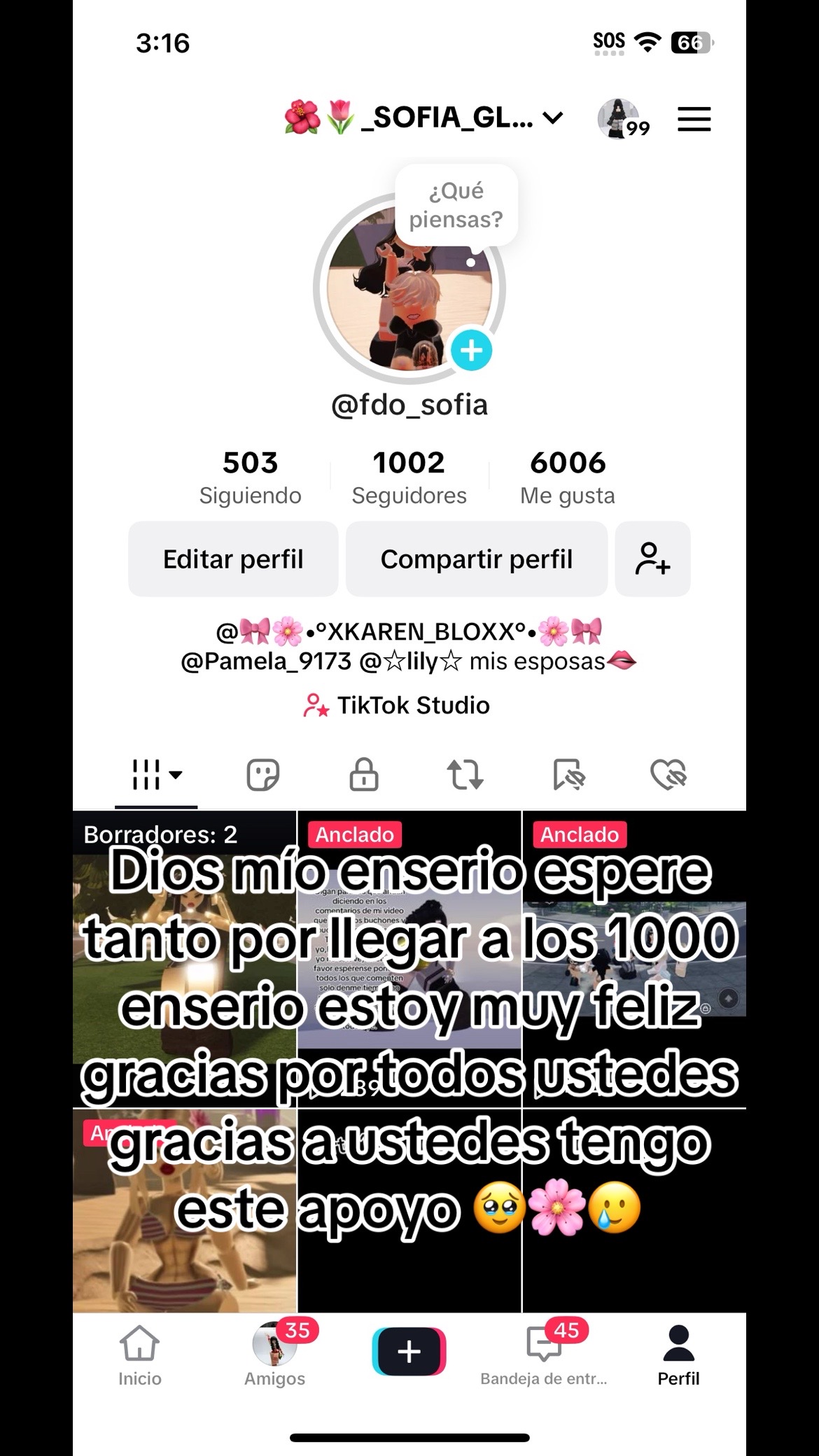The width and height of the screenshot is (819, 1456).
Task: Open the add friends icon button
Action: pos(652,559)
